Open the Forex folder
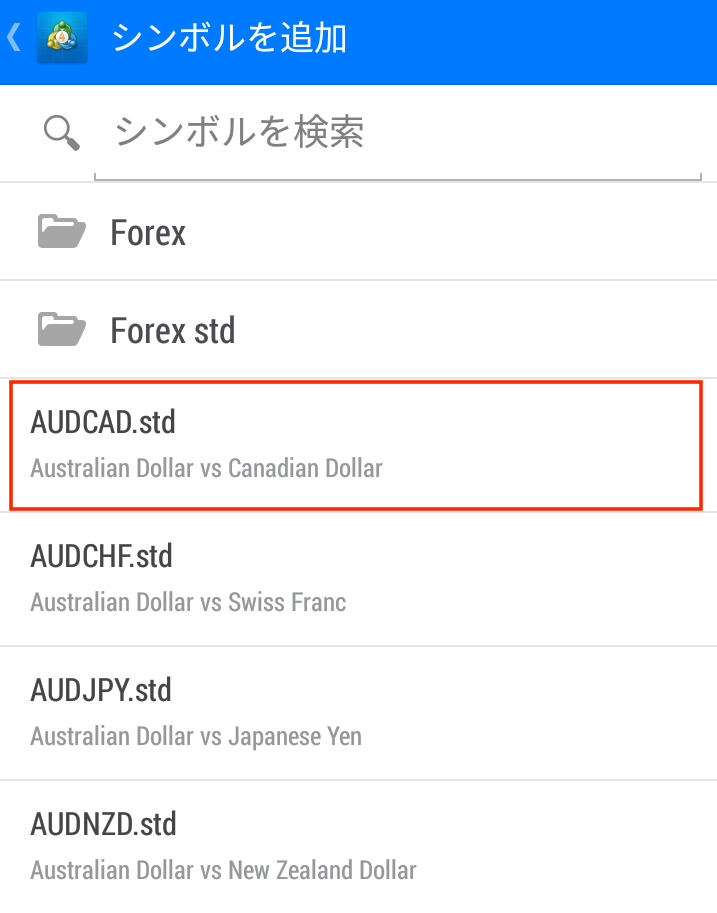This screenshot has width=717, height=913. point(148,233)
